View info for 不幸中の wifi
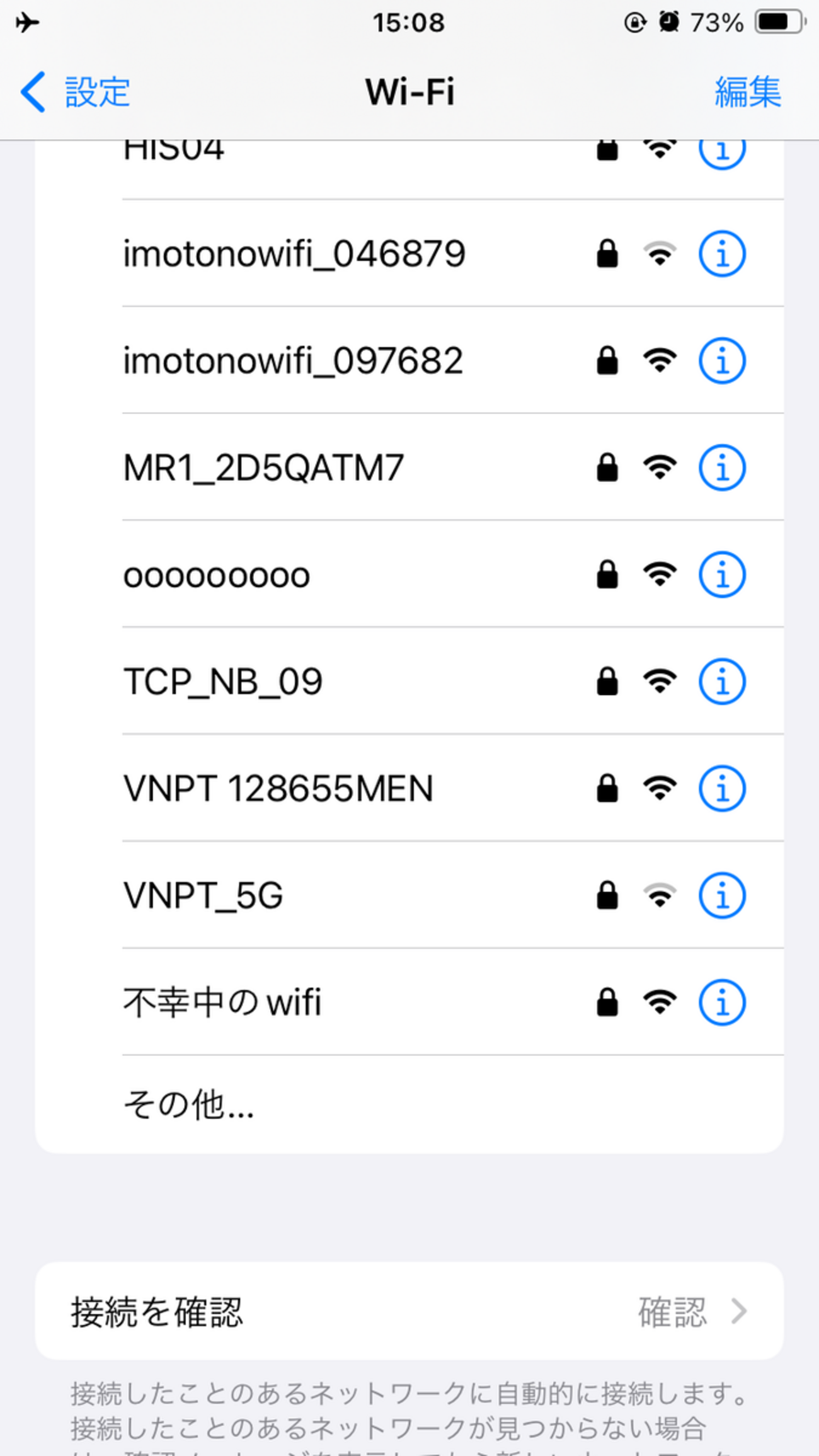 pyautogui.click(x=722, y=1002)
